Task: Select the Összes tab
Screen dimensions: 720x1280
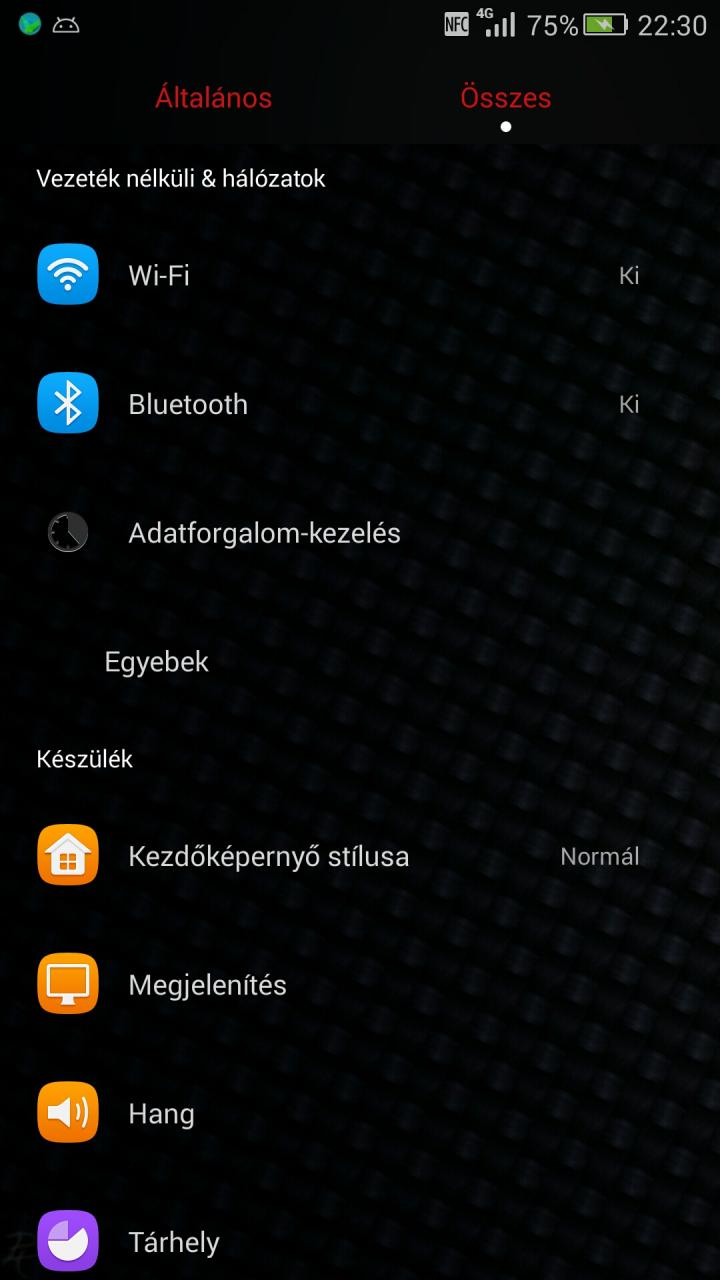Action: [505, 98]
